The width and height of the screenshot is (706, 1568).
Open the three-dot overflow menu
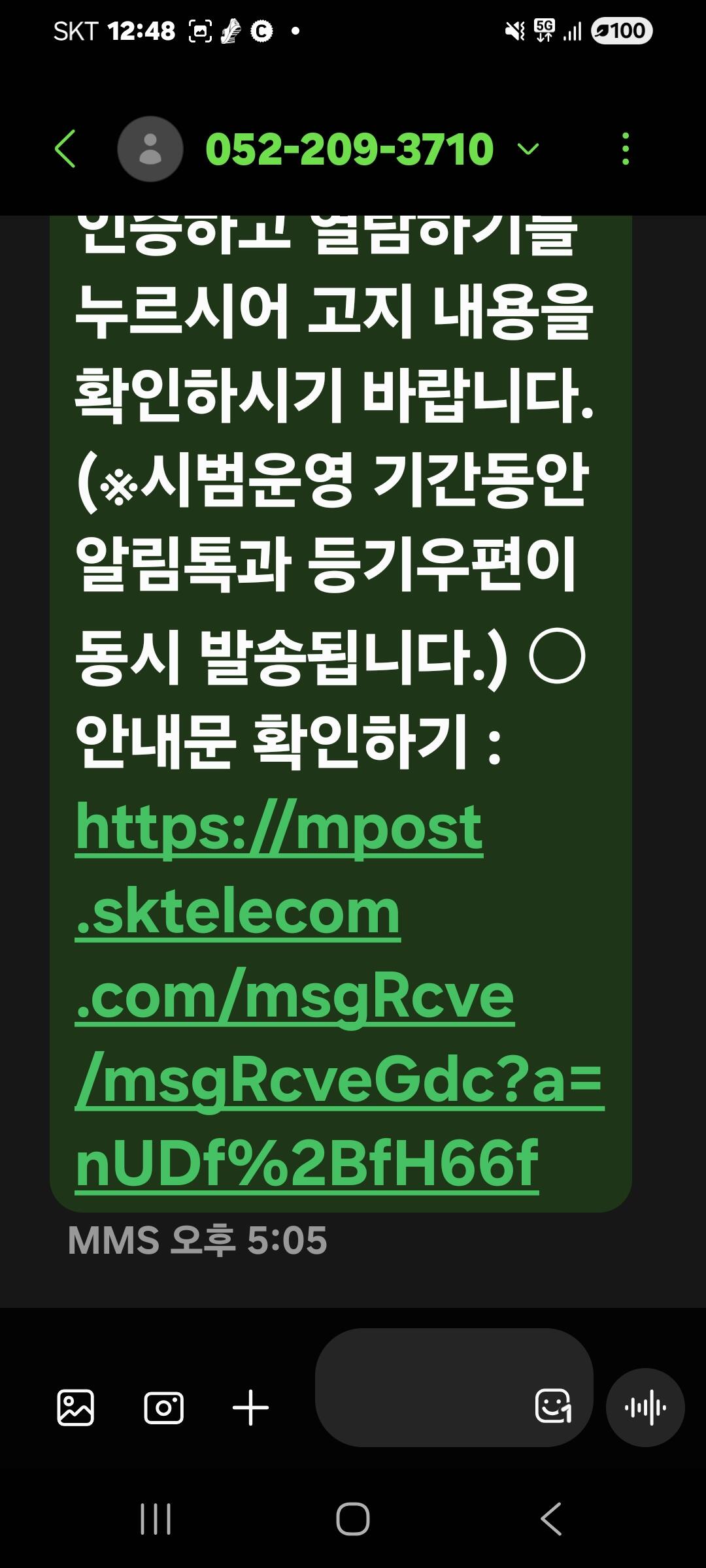point(626,149)
